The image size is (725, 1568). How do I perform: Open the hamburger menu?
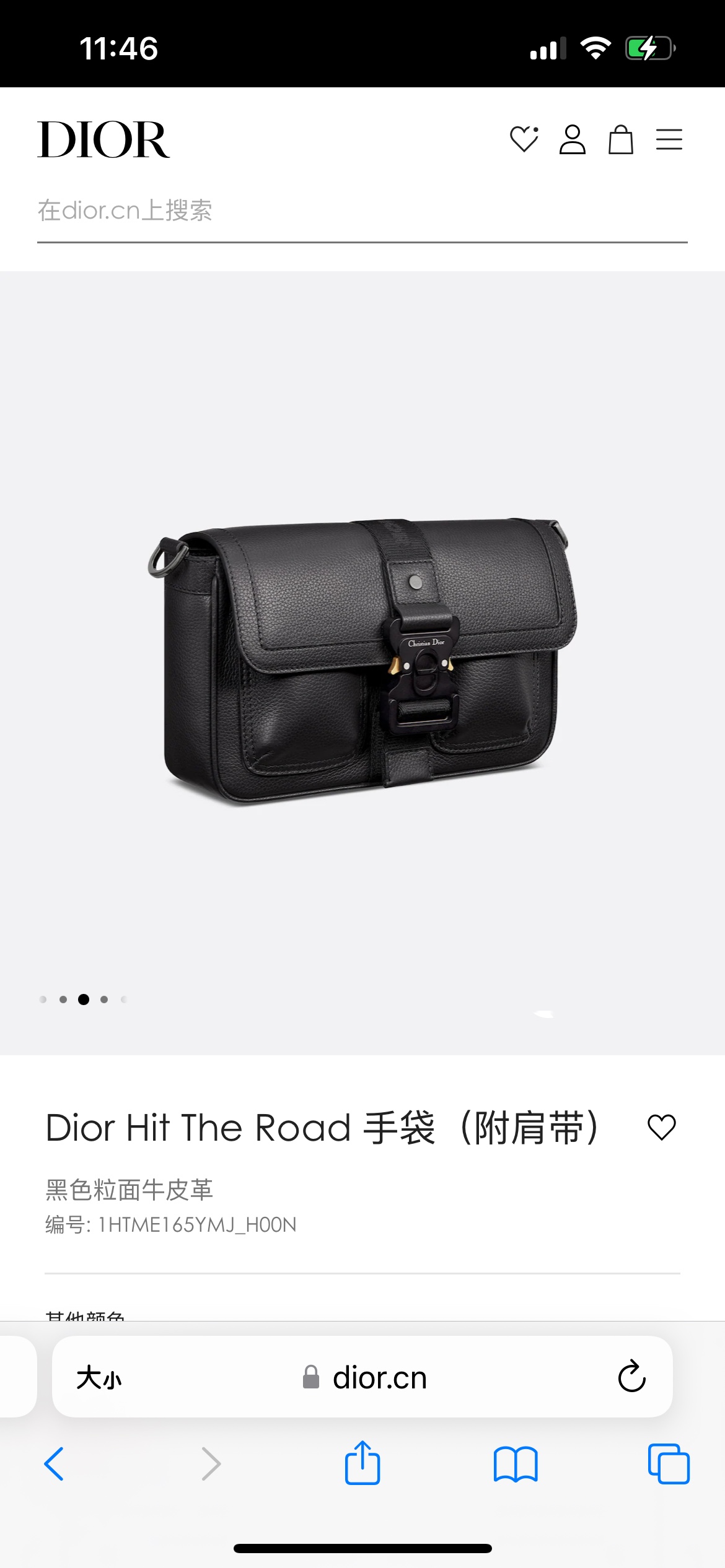pyautogui.click(x=669, y=139)
